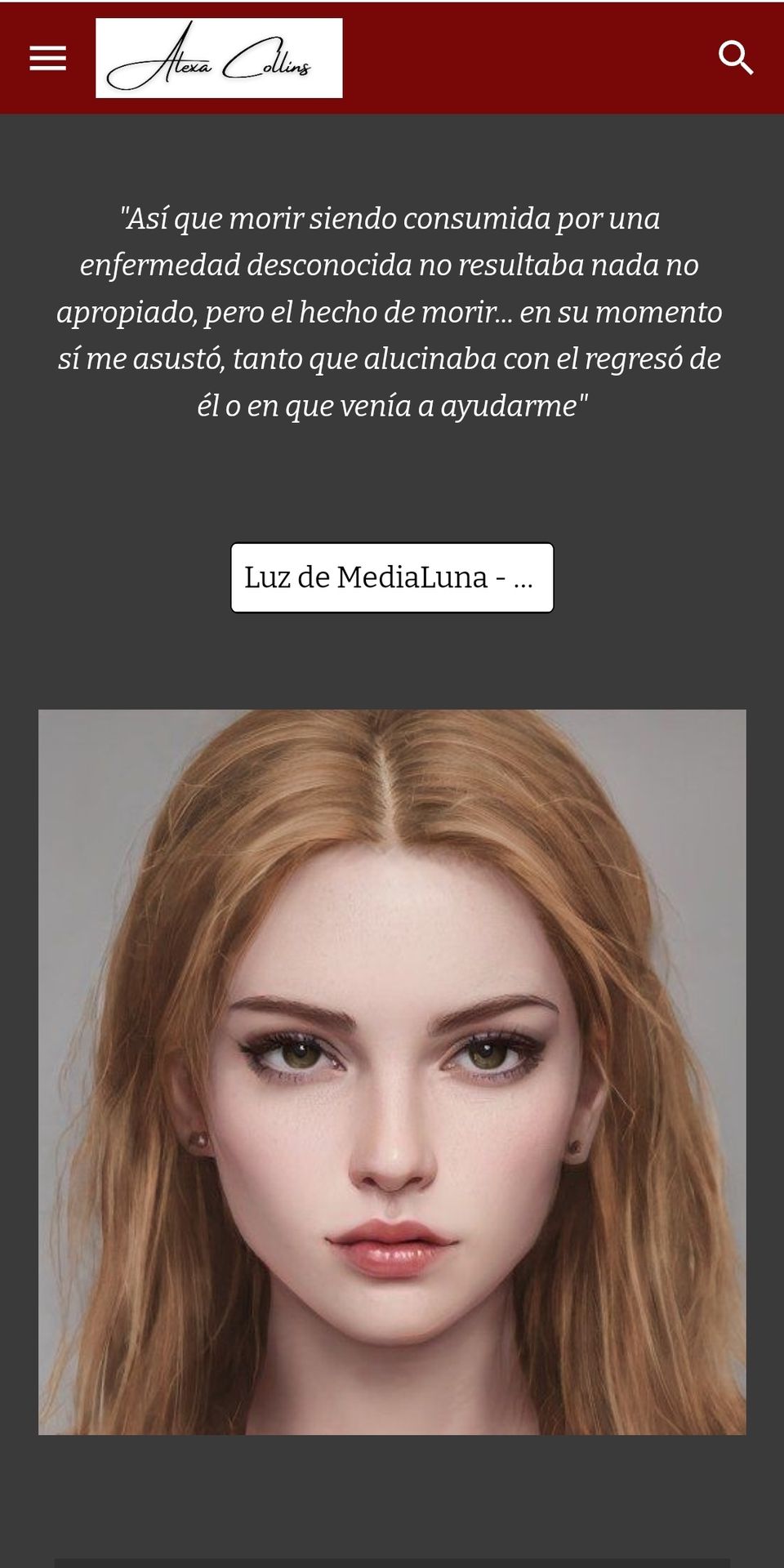This screenshot has height=1568, width=784.
Task: Go to home via Alexa Collins logo
Action: pyautogui.click(x=219, y=58)
